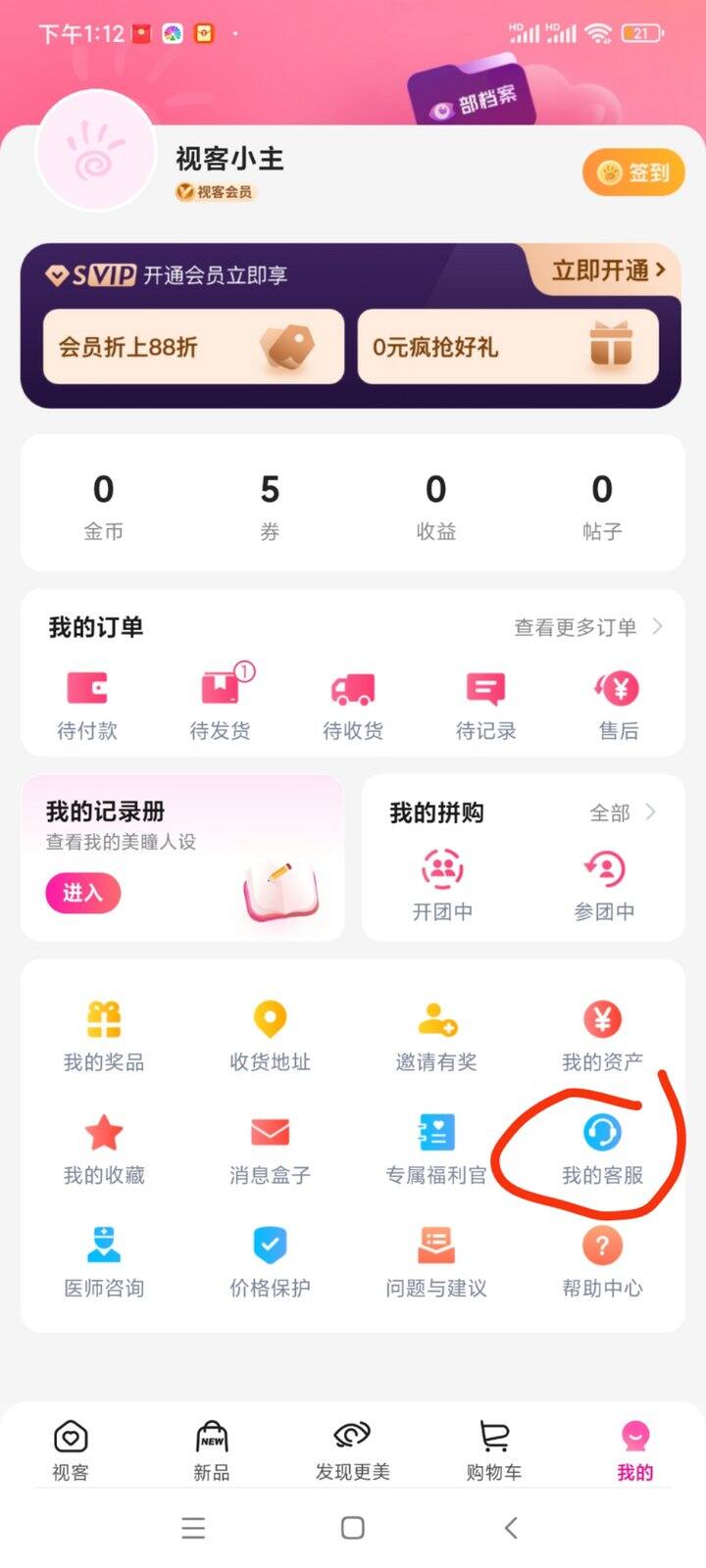Open 消息盒子 message box

pyautogui.click(x=270, y=1148)
